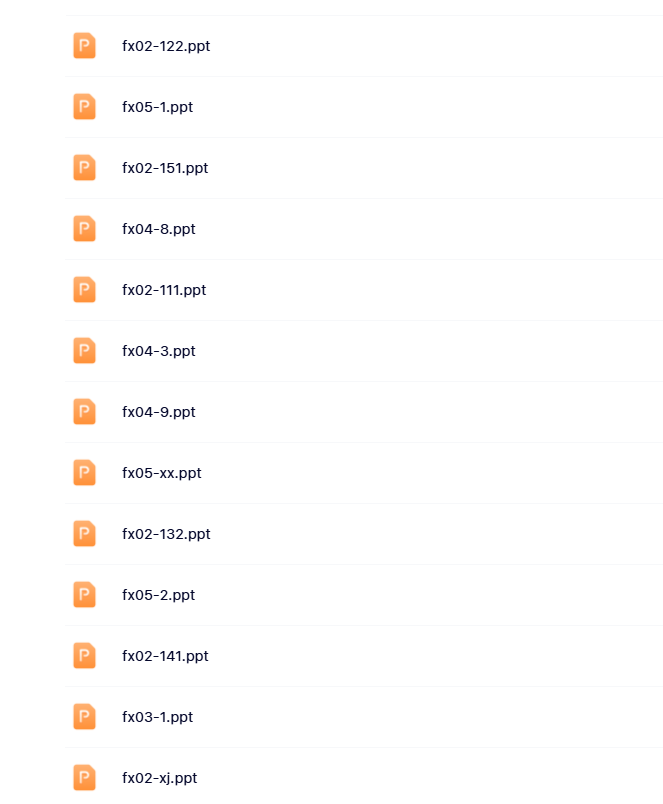
Task: Open the file fx02-122.ppt
Action: click(x=166, y=46)
